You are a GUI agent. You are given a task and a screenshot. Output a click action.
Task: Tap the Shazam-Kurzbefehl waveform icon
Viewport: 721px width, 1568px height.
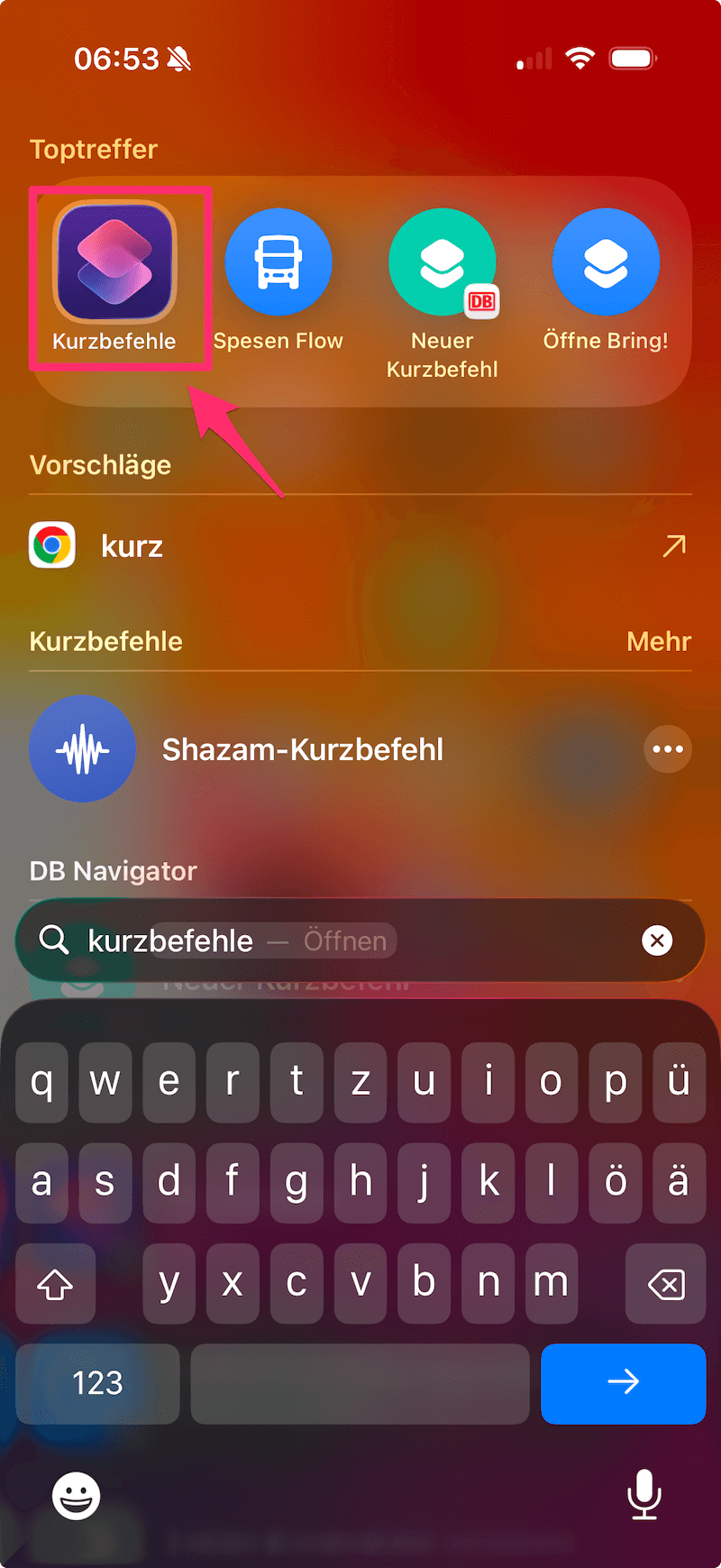point(82,748)
